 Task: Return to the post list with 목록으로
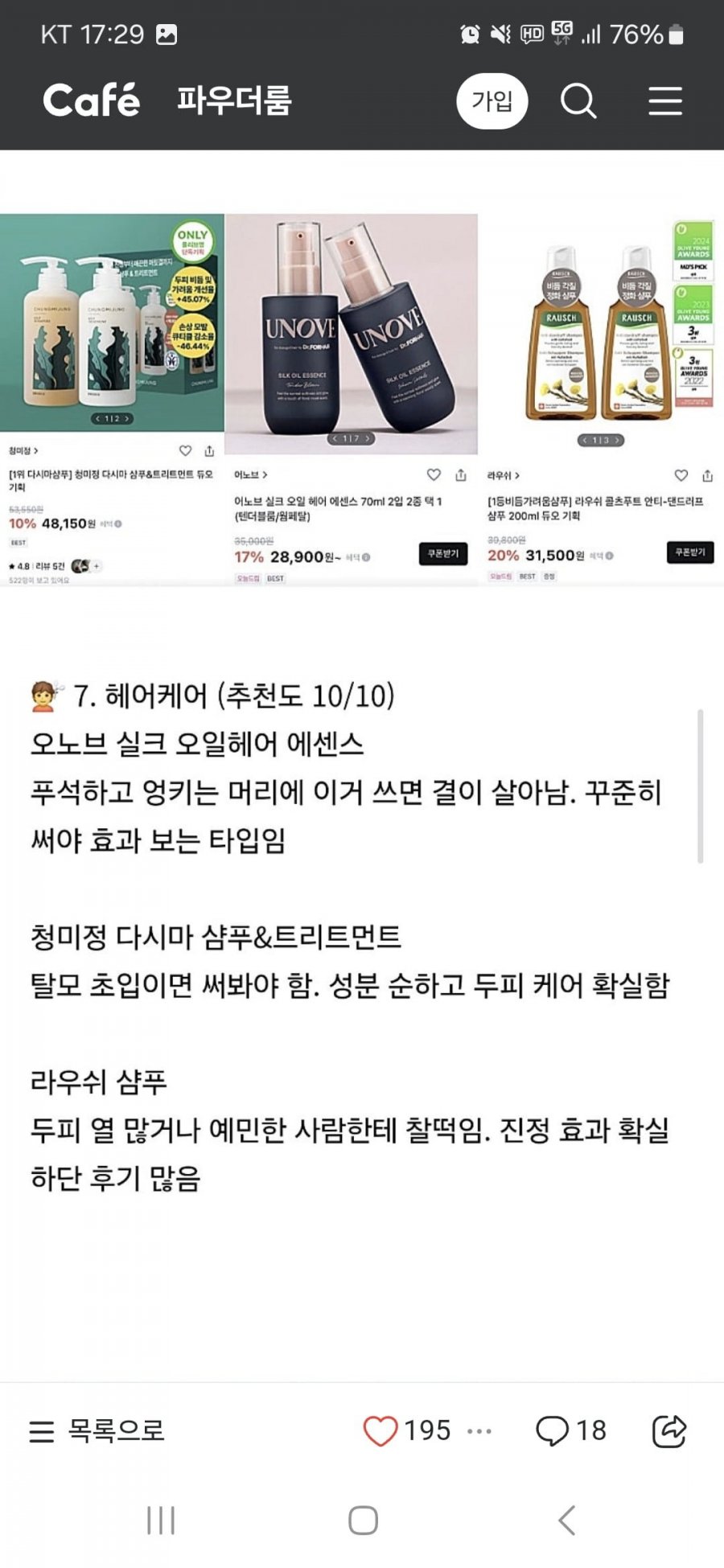97,1430
